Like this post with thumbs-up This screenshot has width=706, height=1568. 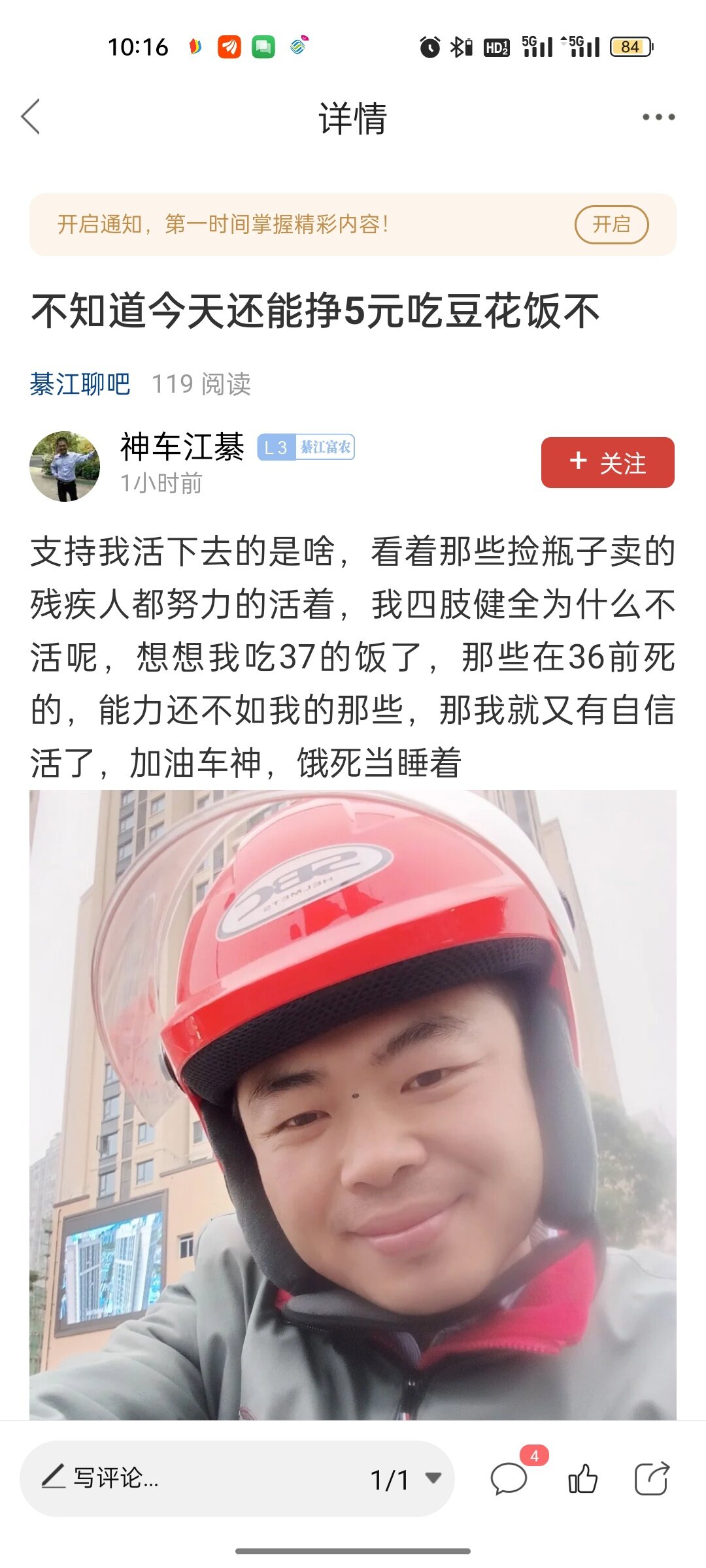click(582, 1478)
